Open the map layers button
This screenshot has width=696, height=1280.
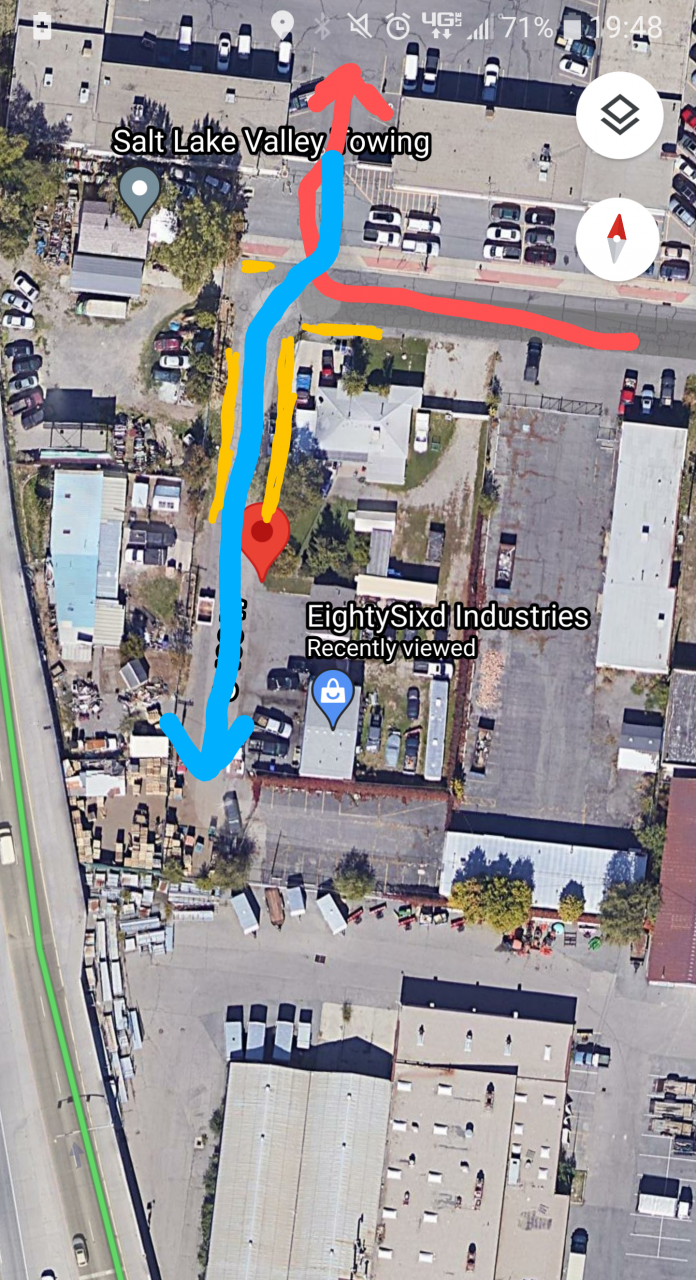[619, 116]
